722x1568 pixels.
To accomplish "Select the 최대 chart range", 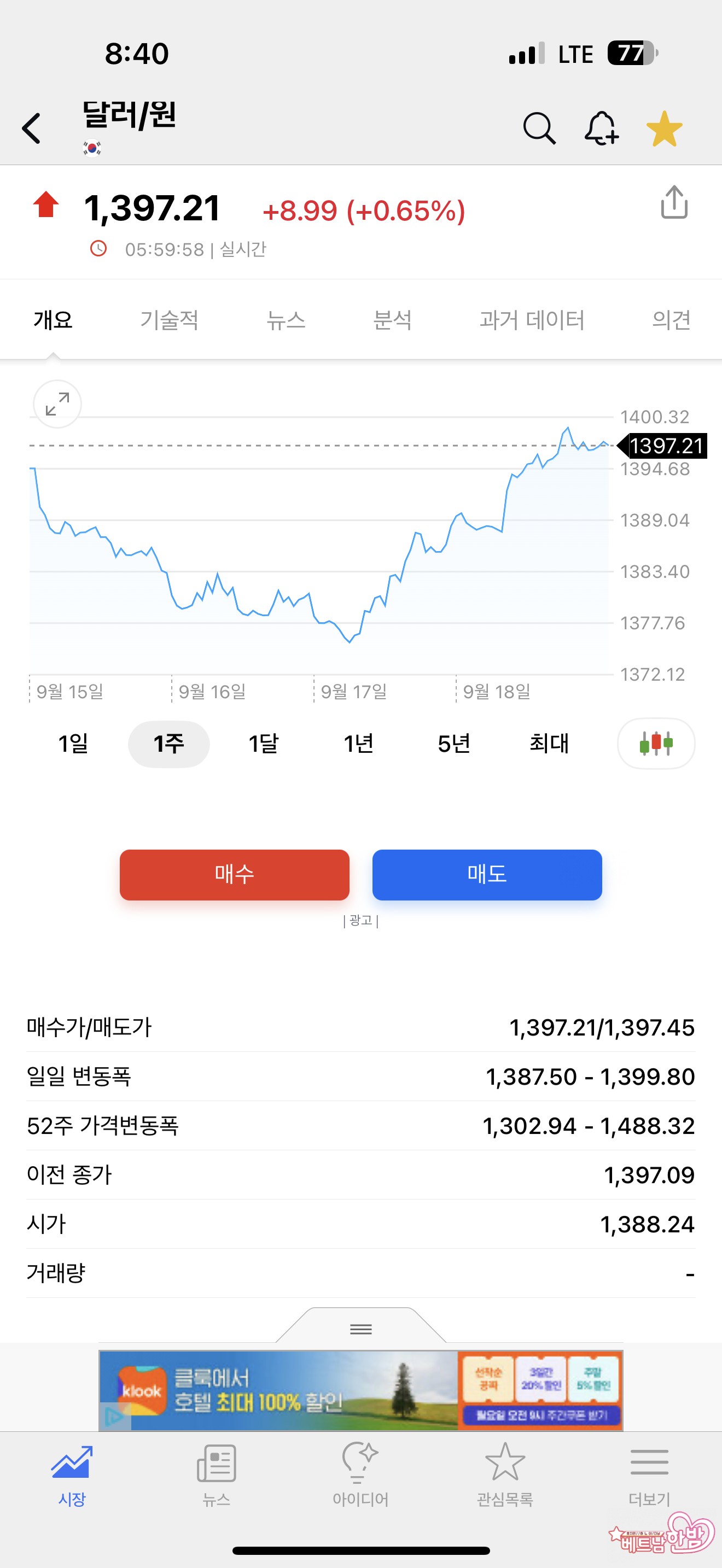I will click(x=549, y=744).
